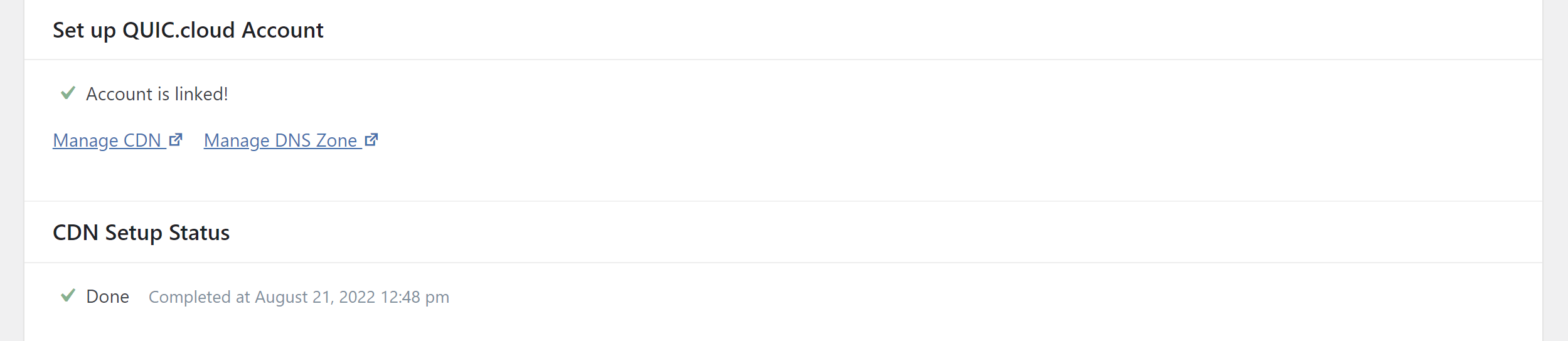This screenshot has width=1568, height=341.
Task: Open the Manage CDN link
Action: click(116, 140)
